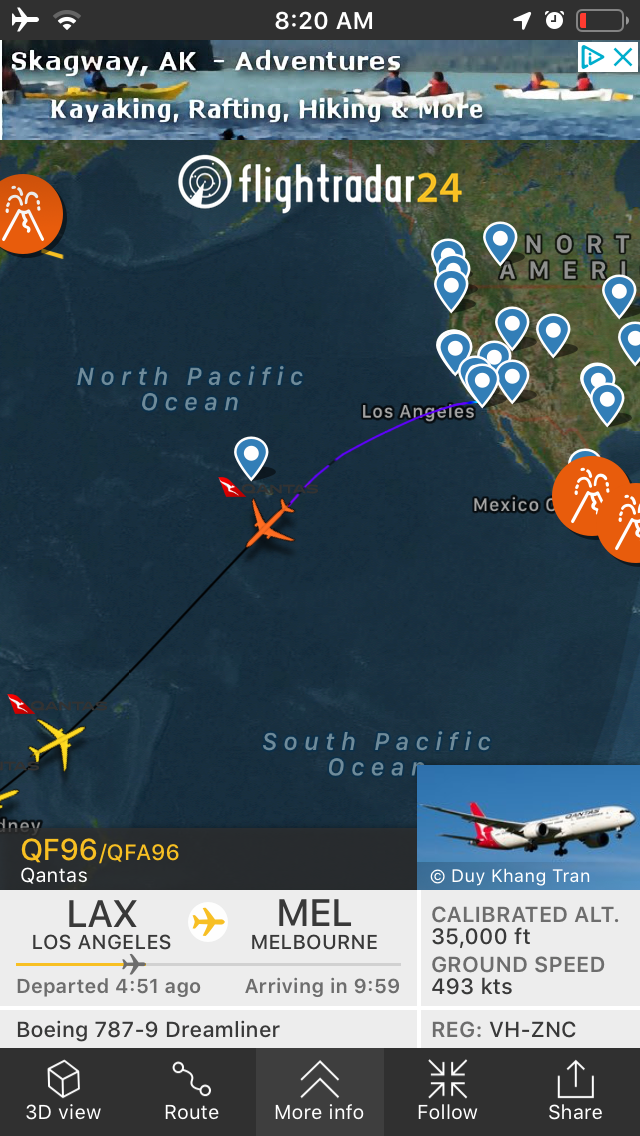This screenshot has width=640, height=1136.
Task: Open the 3D view of the flight
Action: [x=64, y=1091]
